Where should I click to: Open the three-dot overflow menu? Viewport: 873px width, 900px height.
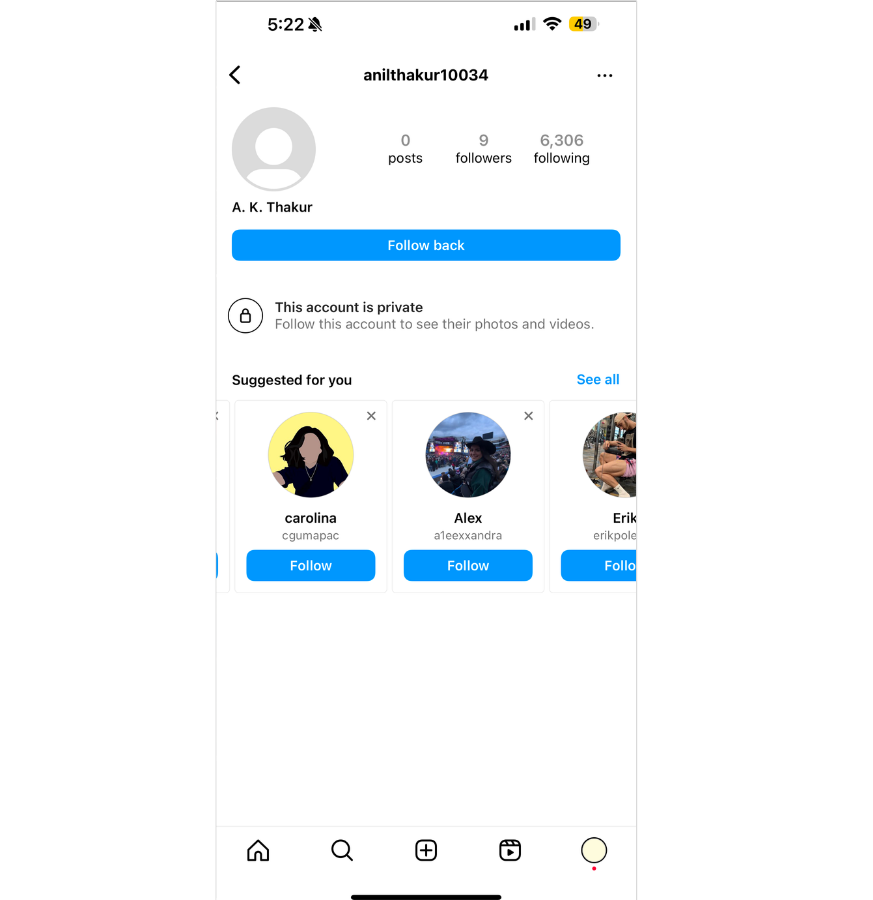pyautogui.click(x=604, y=75)
